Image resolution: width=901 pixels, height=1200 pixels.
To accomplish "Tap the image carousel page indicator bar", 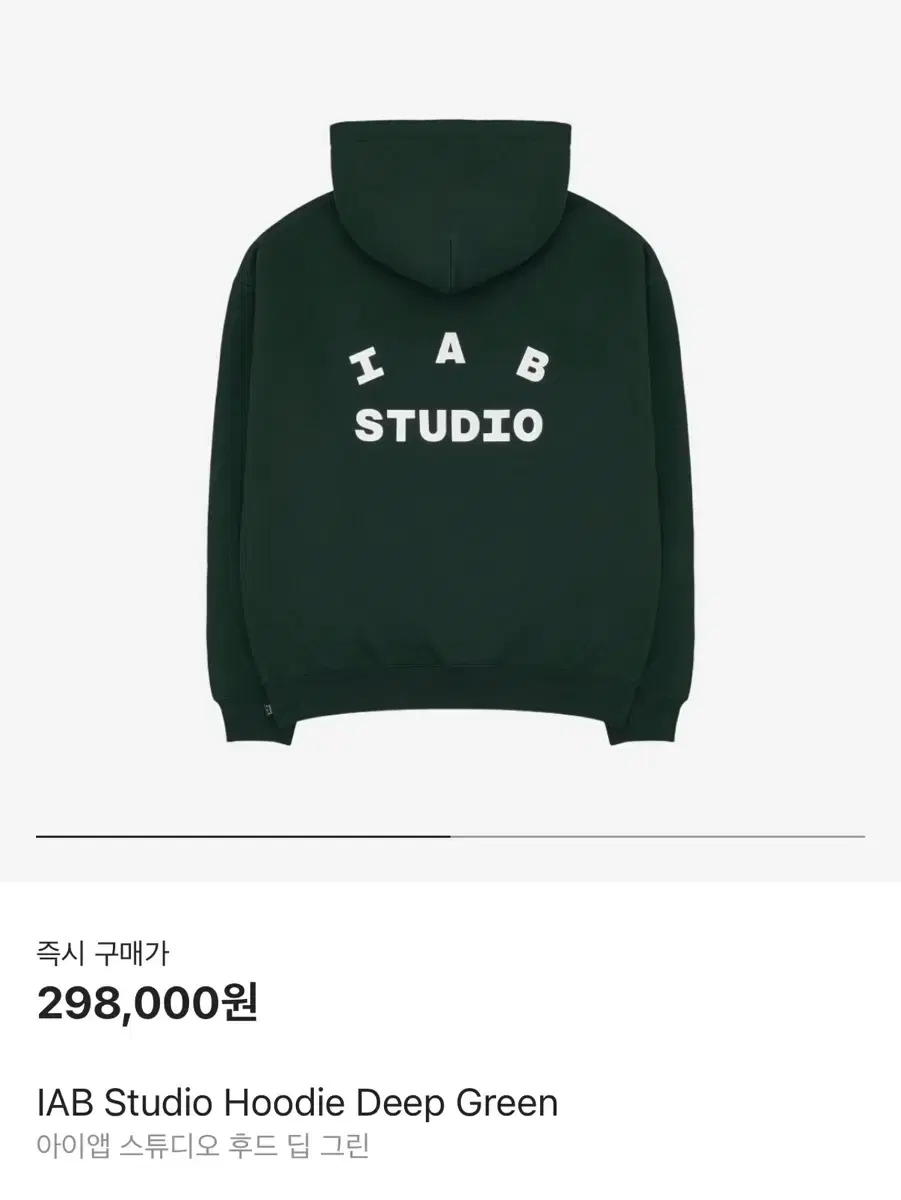I will pyautogui.click(x=450, y=835).
